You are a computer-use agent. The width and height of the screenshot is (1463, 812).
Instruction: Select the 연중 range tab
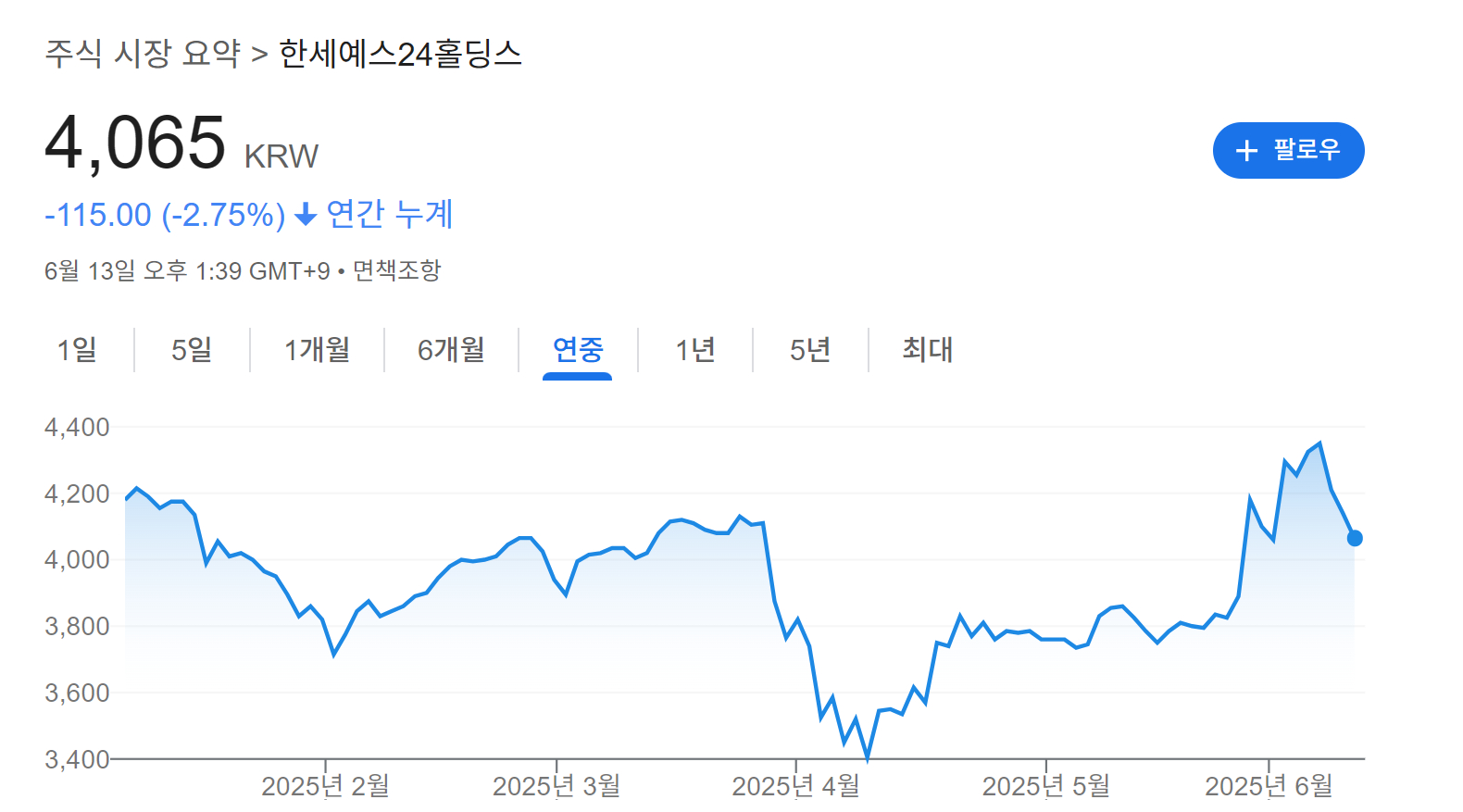click(x=578, y=350)
